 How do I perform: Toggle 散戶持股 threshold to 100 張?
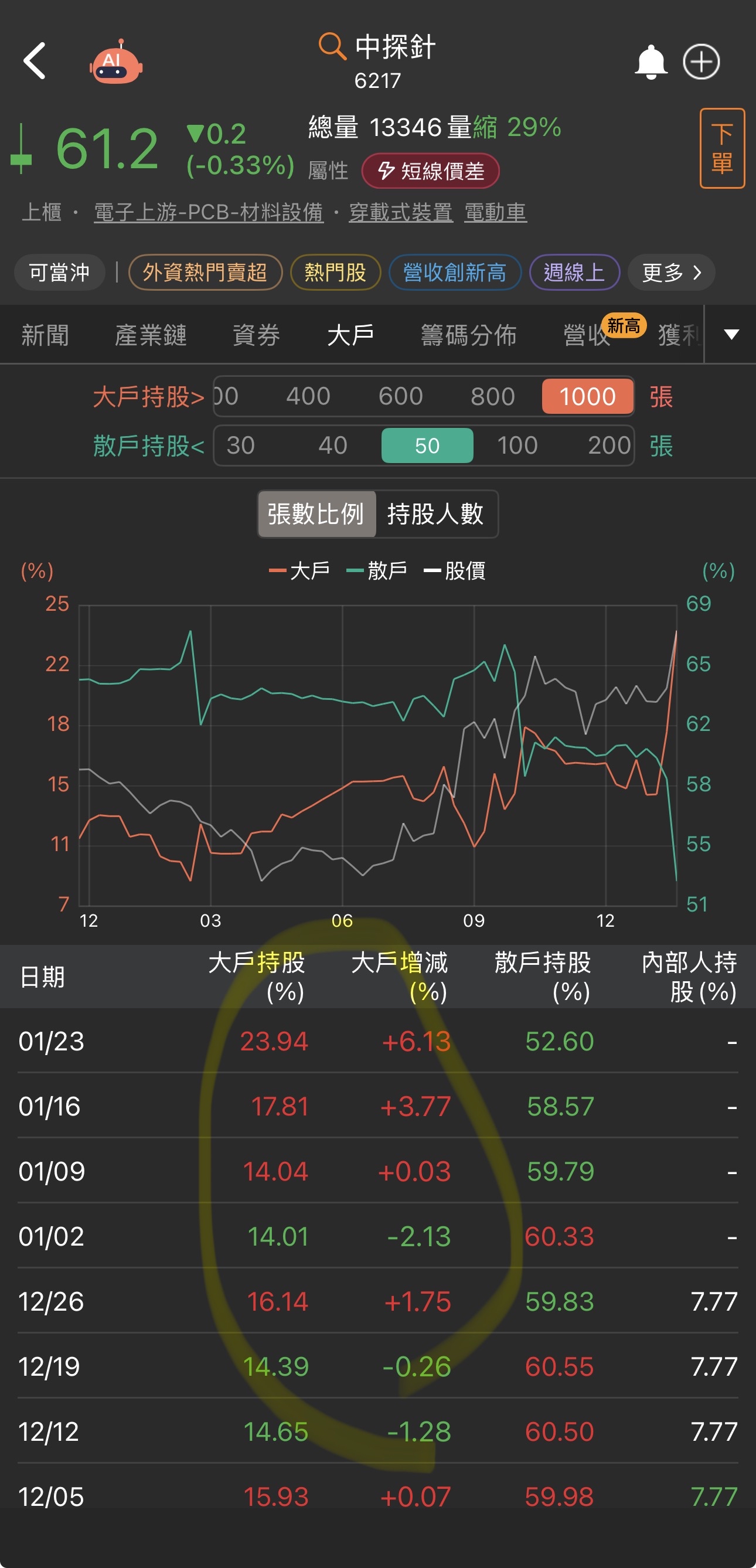click(516, 445)
